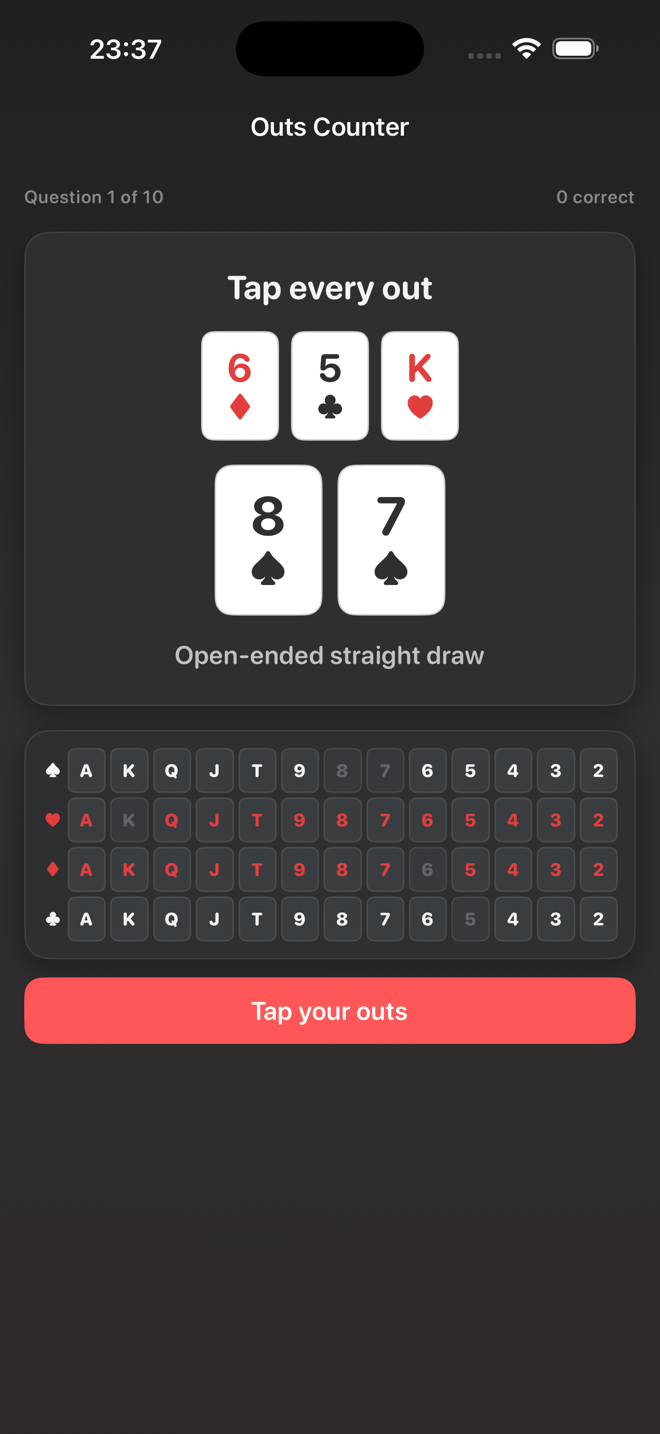Select the 9 of clubs
The image size is (660, 1434).
(x=299, y=919)
